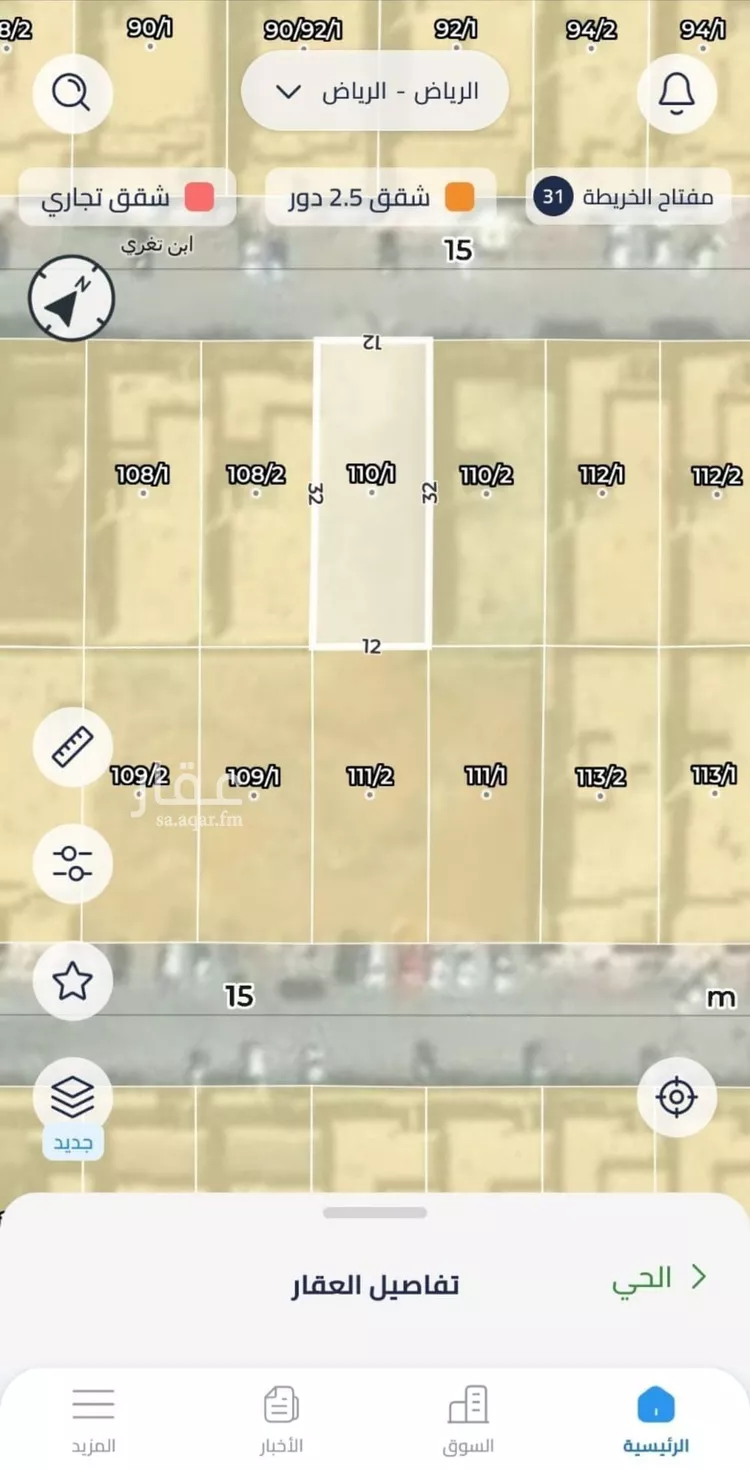The width and height of the screenshot is (750, 1470).
Task: Select the شقق تجاري legend chip
Action: pyautogui.click(x=128, y=197)
